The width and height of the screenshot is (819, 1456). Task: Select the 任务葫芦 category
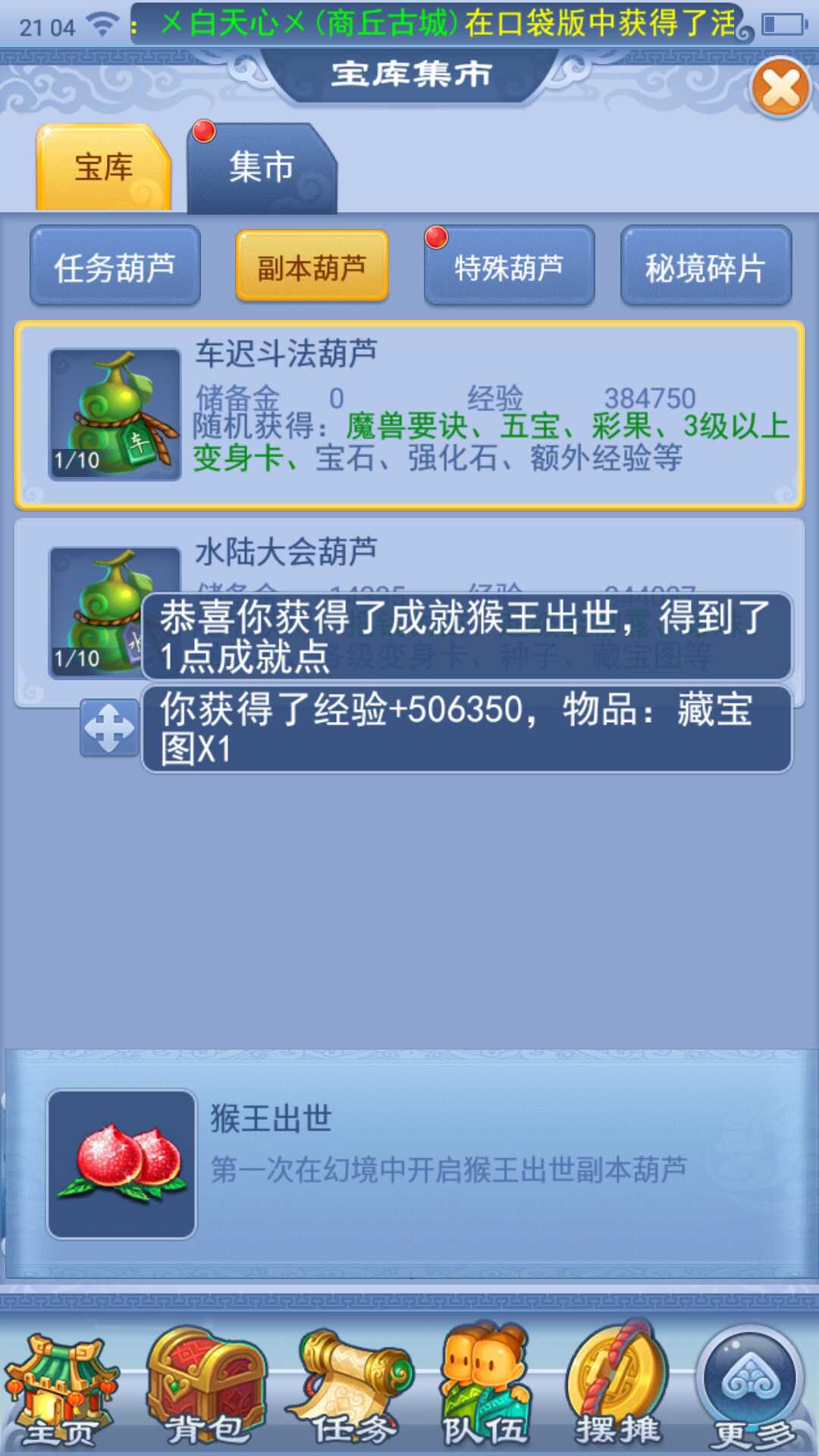[115, 267]
